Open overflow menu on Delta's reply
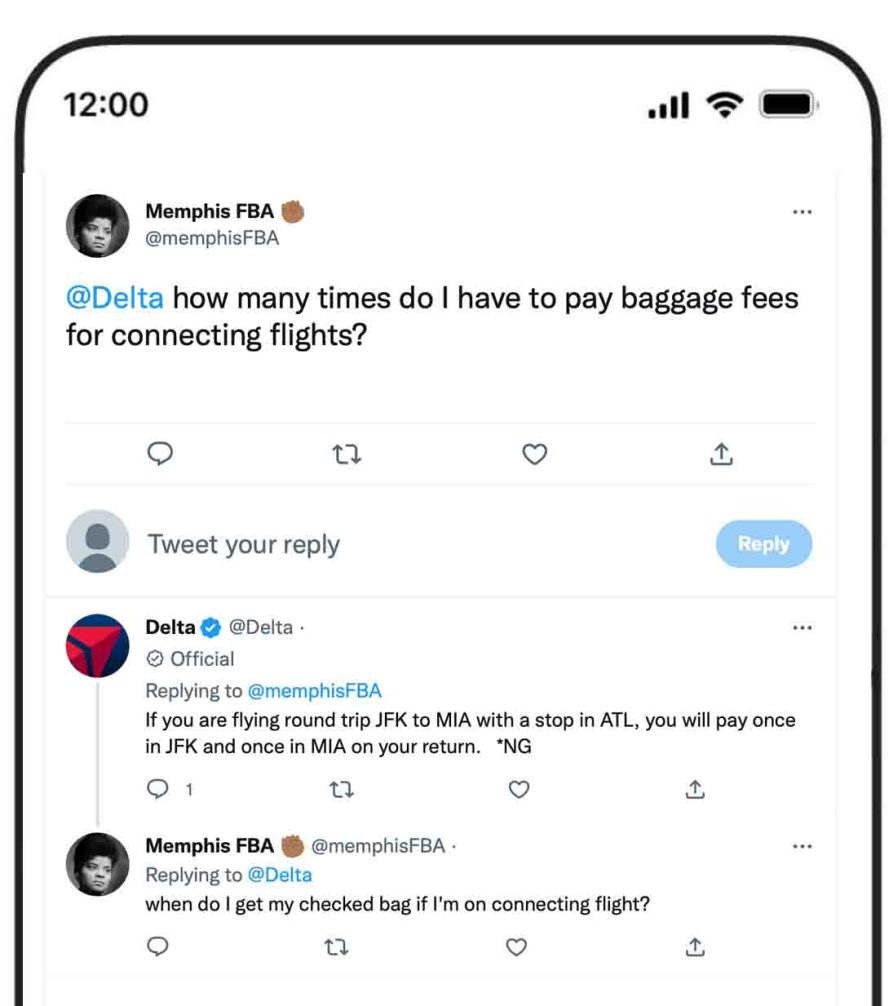889x1006 pixels. coord(801,628)
